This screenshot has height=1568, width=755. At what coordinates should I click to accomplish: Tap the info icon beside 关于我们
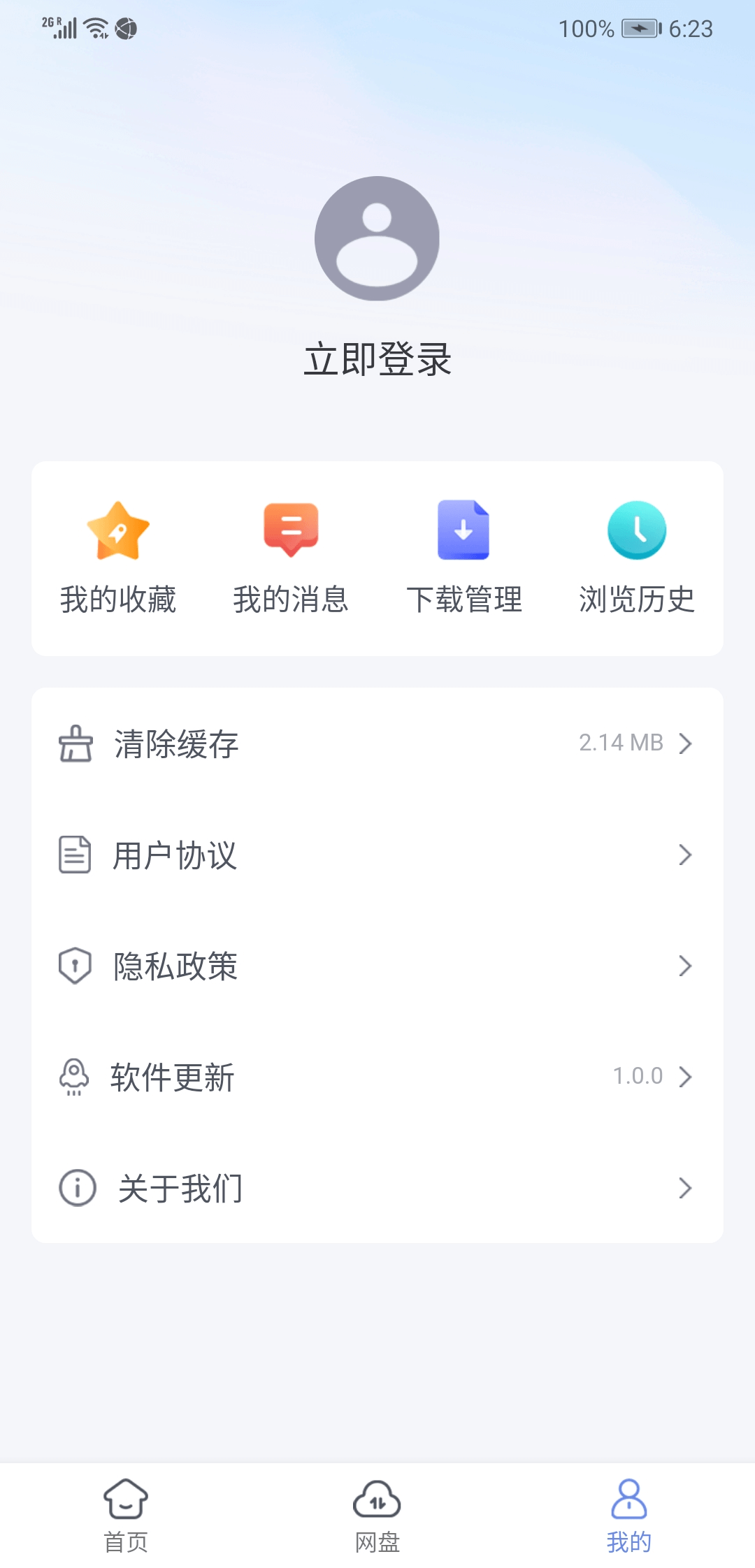pos(75,1188)
